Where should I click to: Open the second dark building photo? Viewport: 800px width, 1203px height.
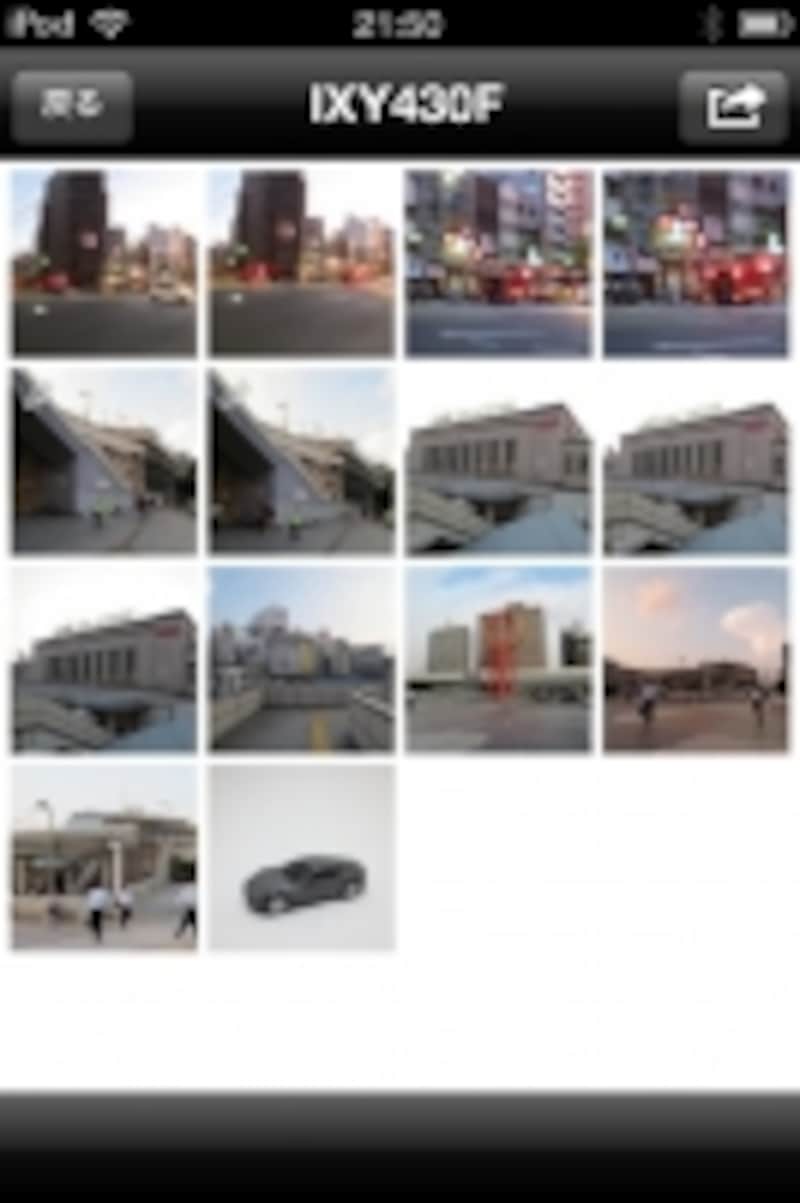pos(300,260)
